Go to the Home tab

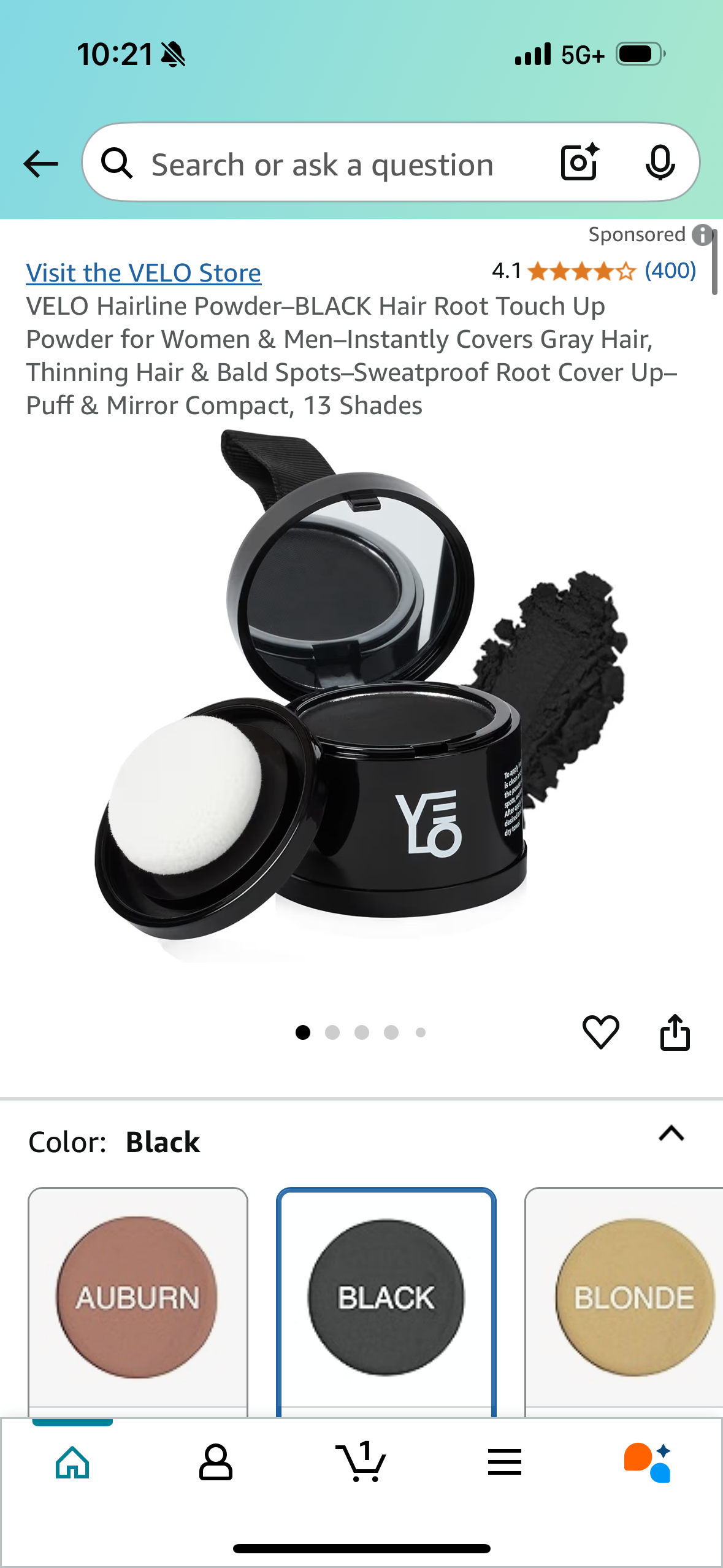click(72, 1463)
